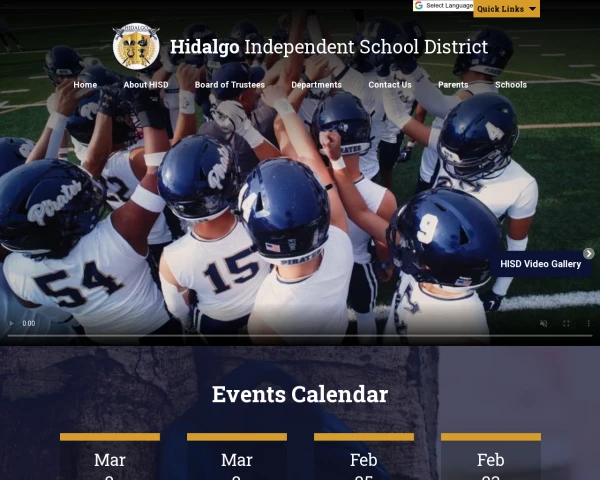Enter fullscreen video mode
This screenshot has width=600, height=480.
pos(566,323)
